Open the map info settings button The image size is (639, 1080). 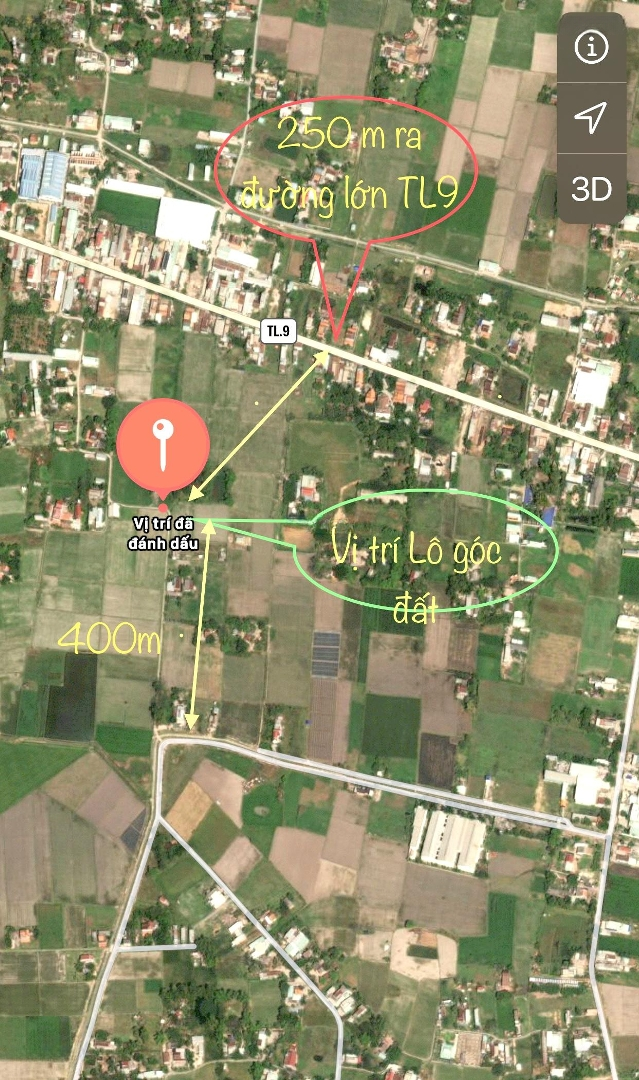[x=591, y=48]
